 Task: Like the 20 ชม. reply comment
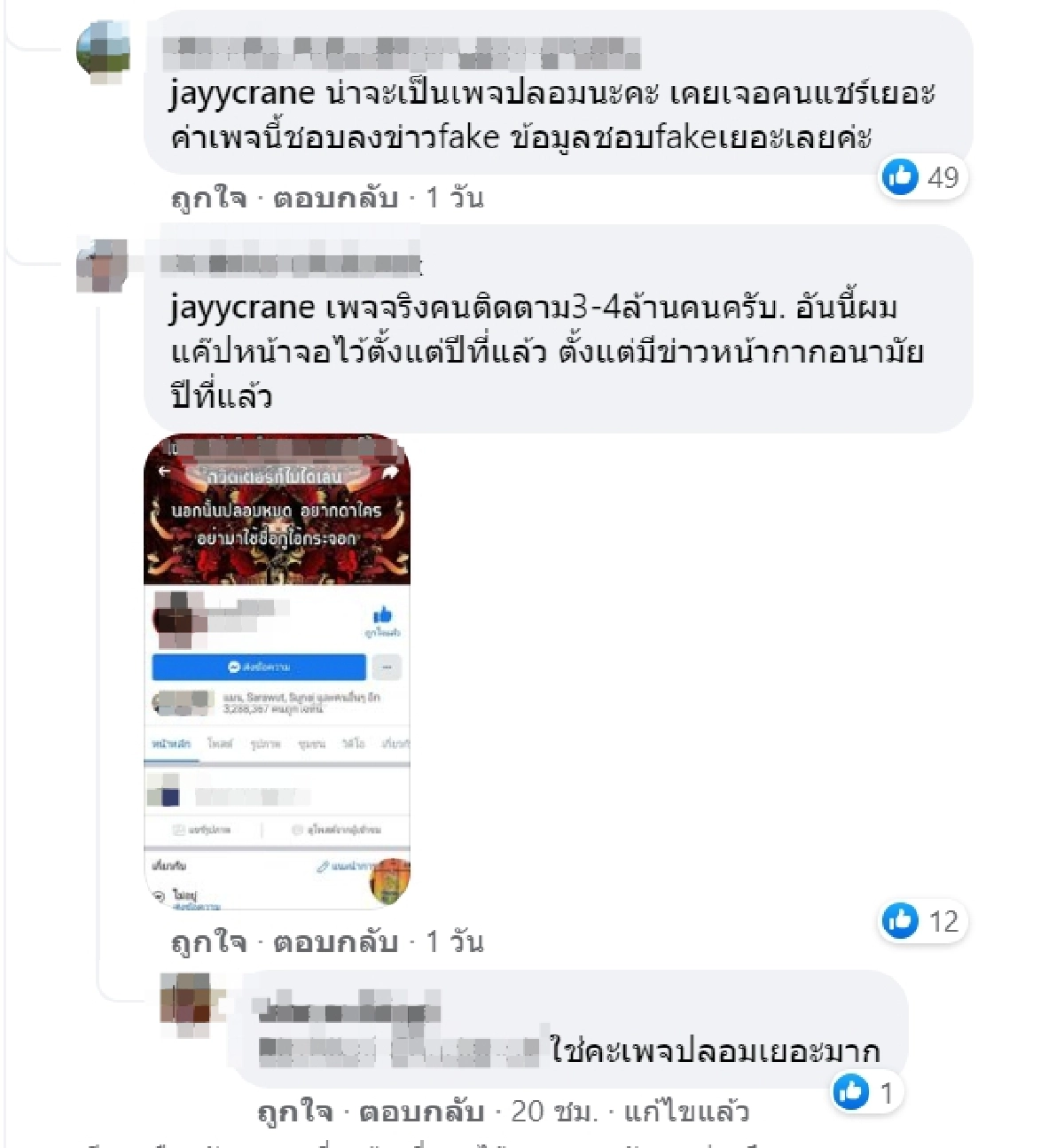pyautogui.click(x=294, y=1112)
